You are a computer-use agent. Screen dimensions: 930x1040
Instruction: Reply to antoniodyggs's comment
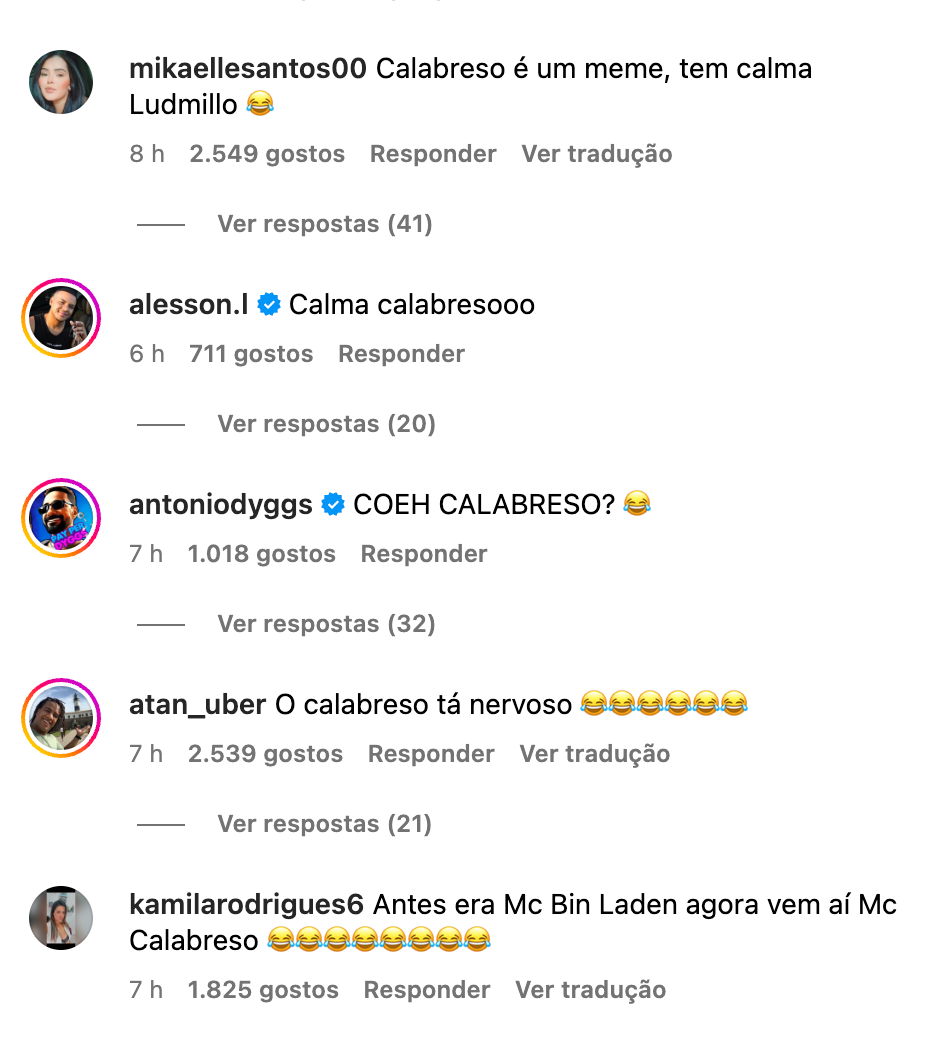coord(424,554)
